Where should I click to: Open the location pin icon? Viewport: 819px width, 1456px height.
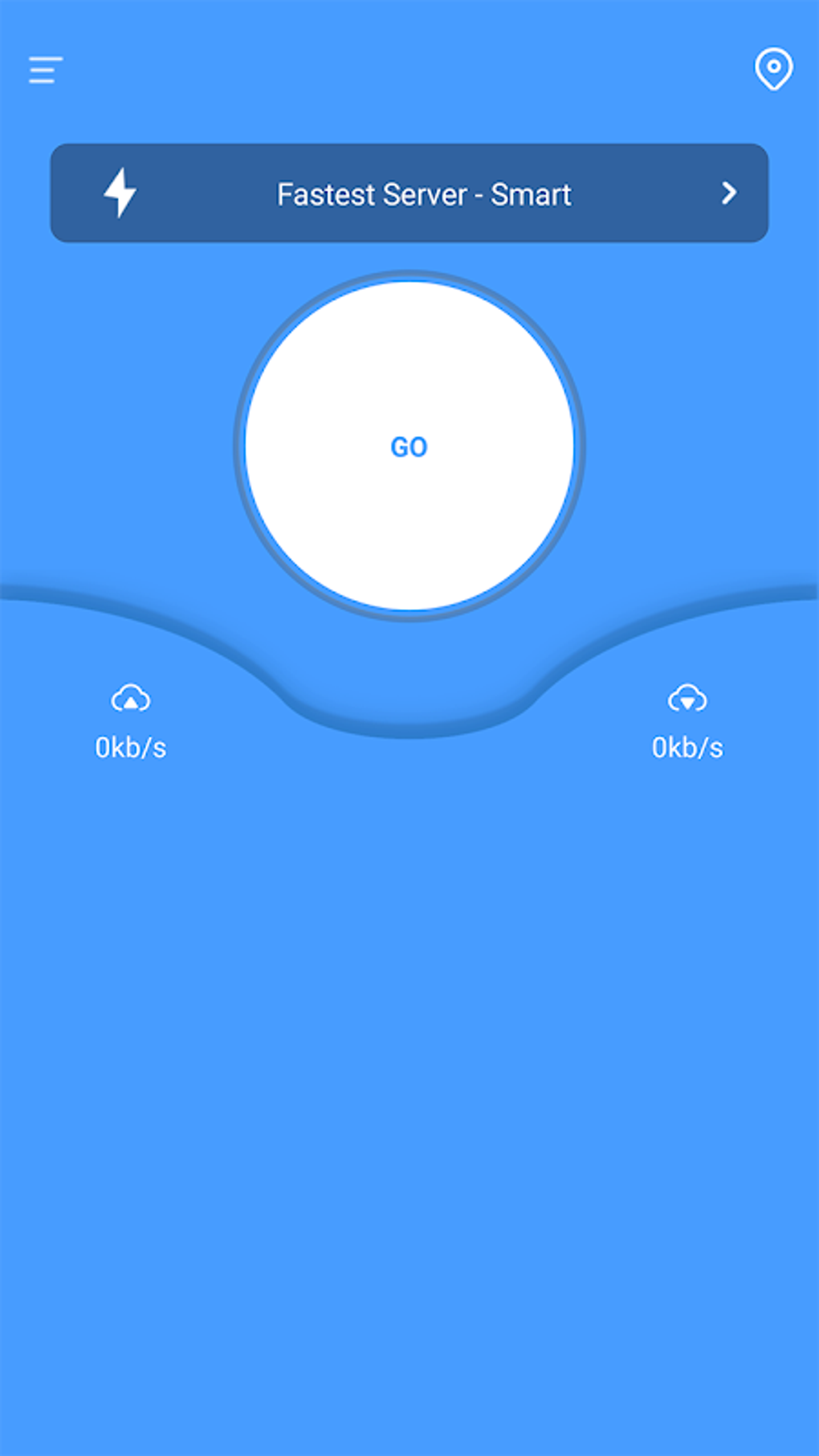point(774,70)
